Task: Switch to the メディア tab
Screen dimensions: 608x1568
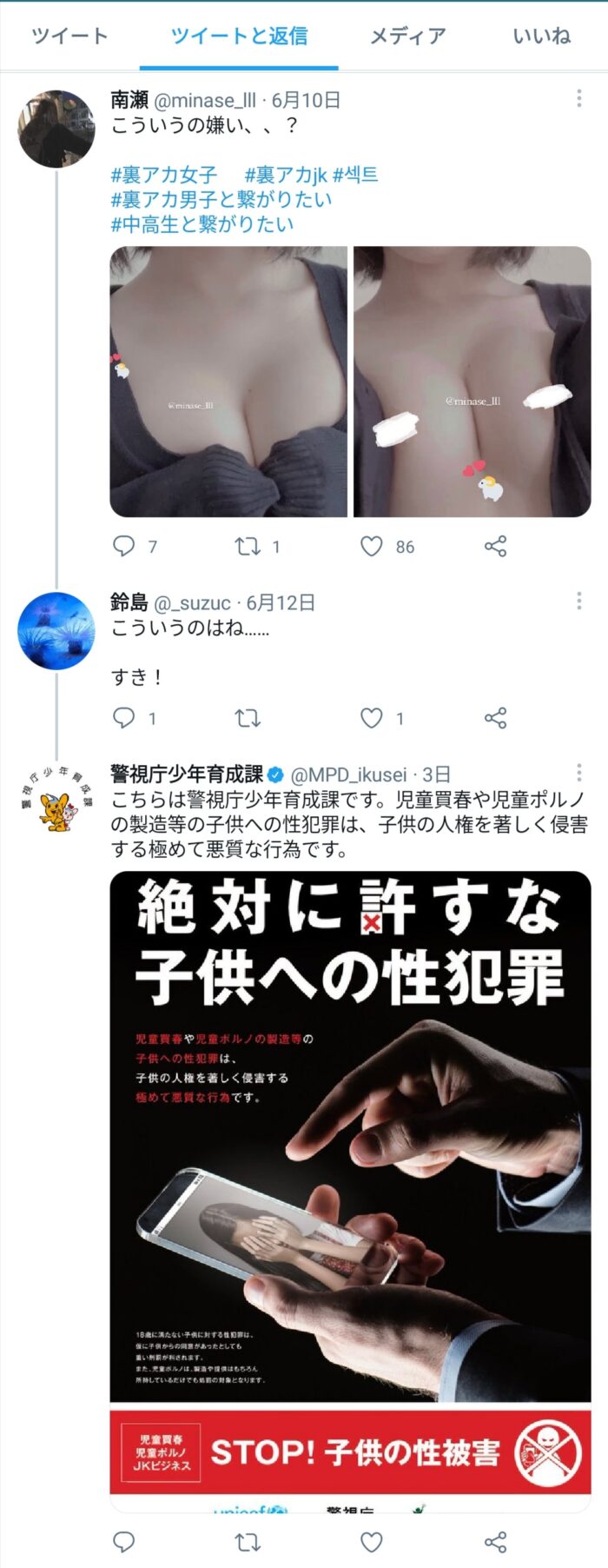Action: pos(407,36)
